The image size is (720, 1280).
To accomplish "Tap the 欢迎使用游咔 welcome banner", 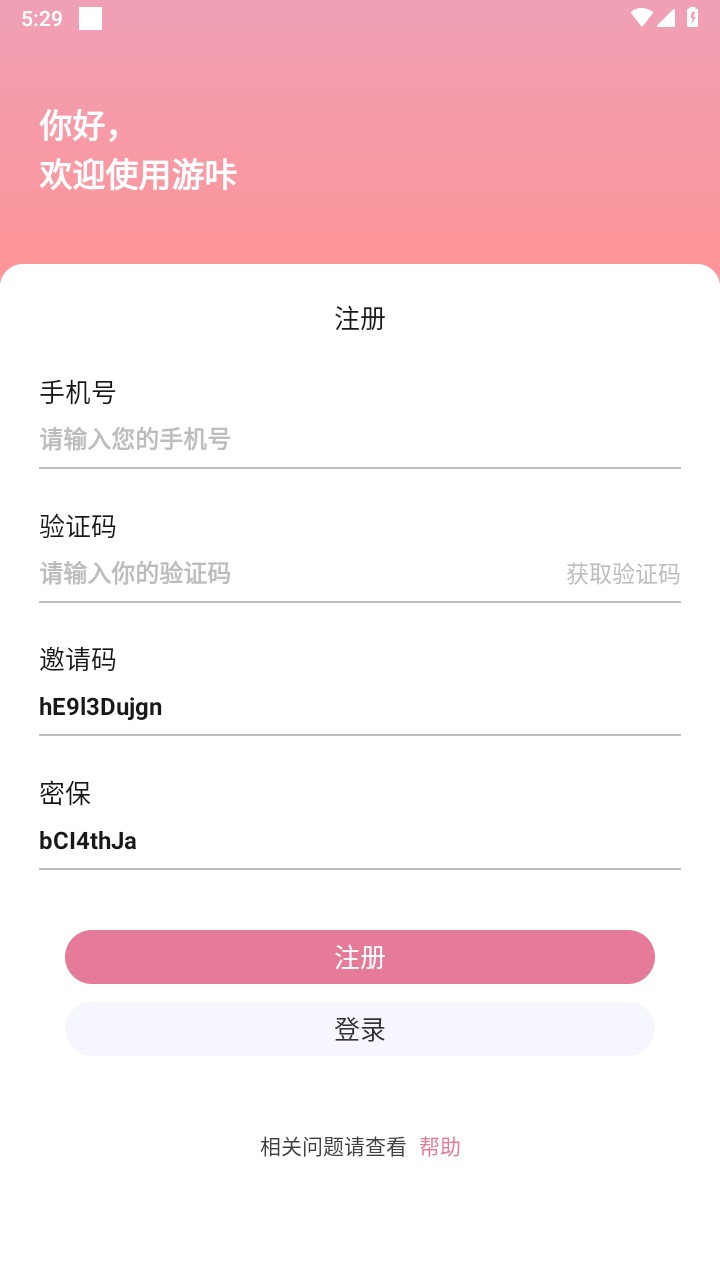I will [137, 174].
